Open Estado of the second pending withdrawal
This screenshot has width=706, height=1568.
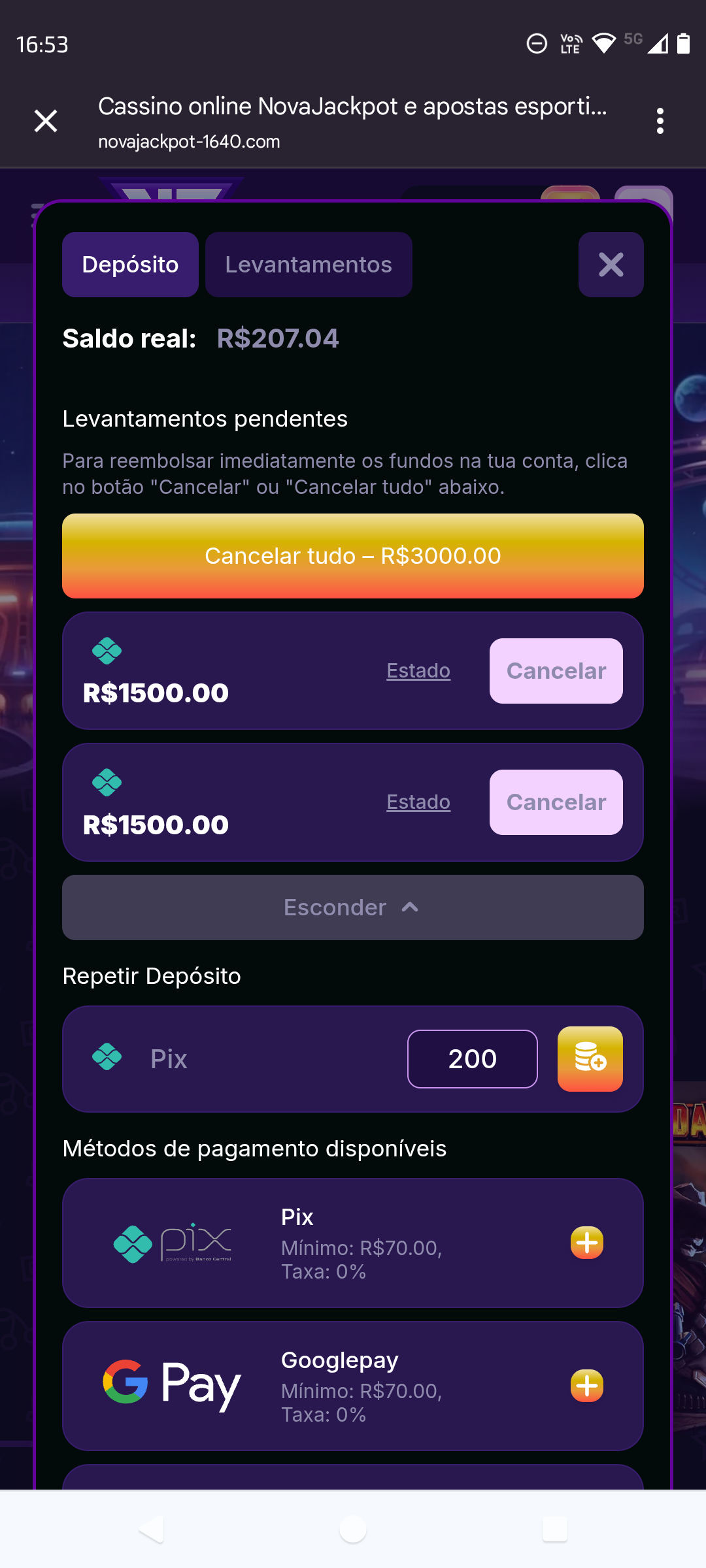pyautogui.click(x=418, y=802)
